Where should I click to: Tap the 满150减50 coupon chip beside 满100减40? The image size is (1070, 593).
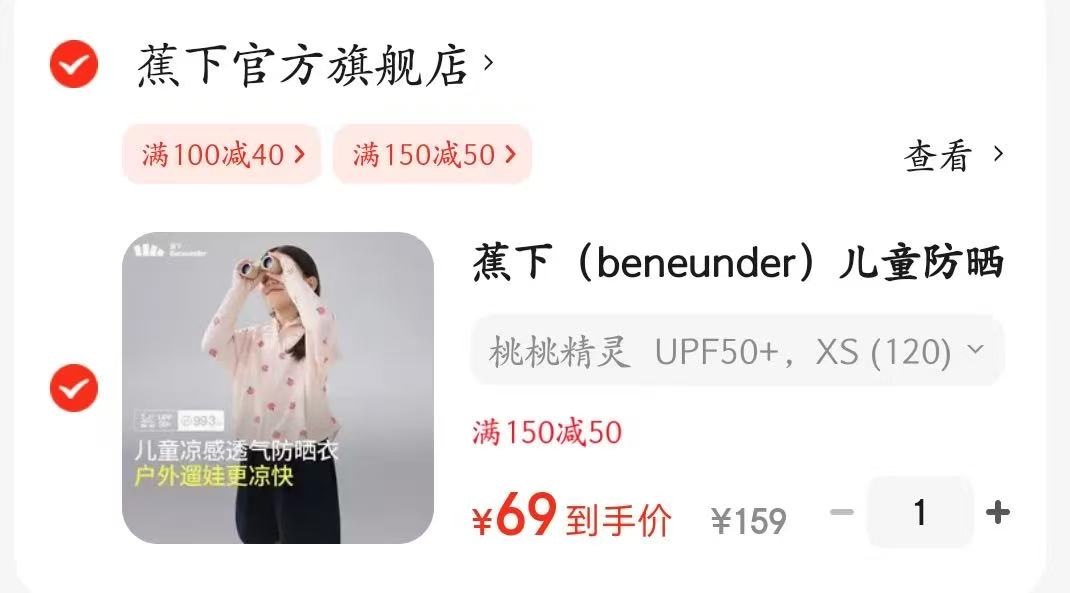pos(432,154)
